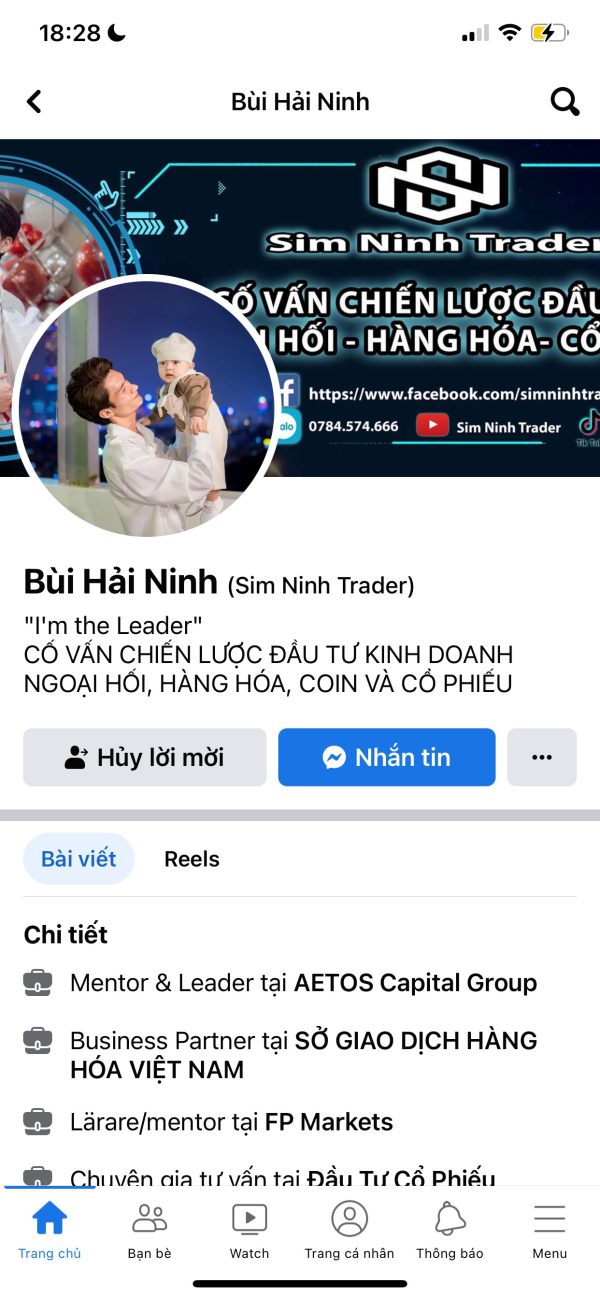Tap Hủy lời mời to cancel the request
The image size is (600, 1299).
point(145,757)
